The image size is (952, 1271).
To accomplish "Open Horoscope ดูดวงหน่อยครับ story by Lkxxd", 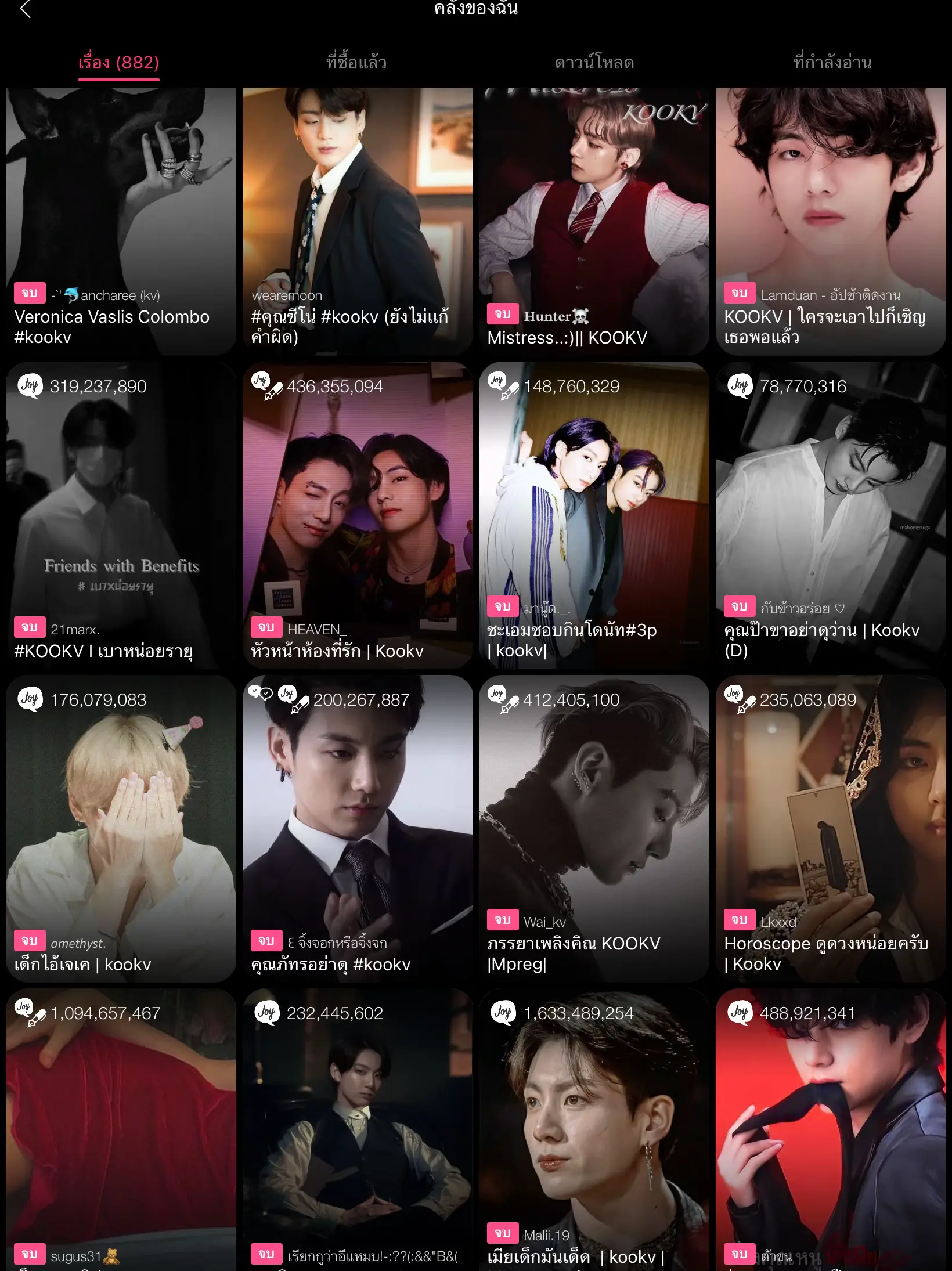I will click(x=831, y=829).
